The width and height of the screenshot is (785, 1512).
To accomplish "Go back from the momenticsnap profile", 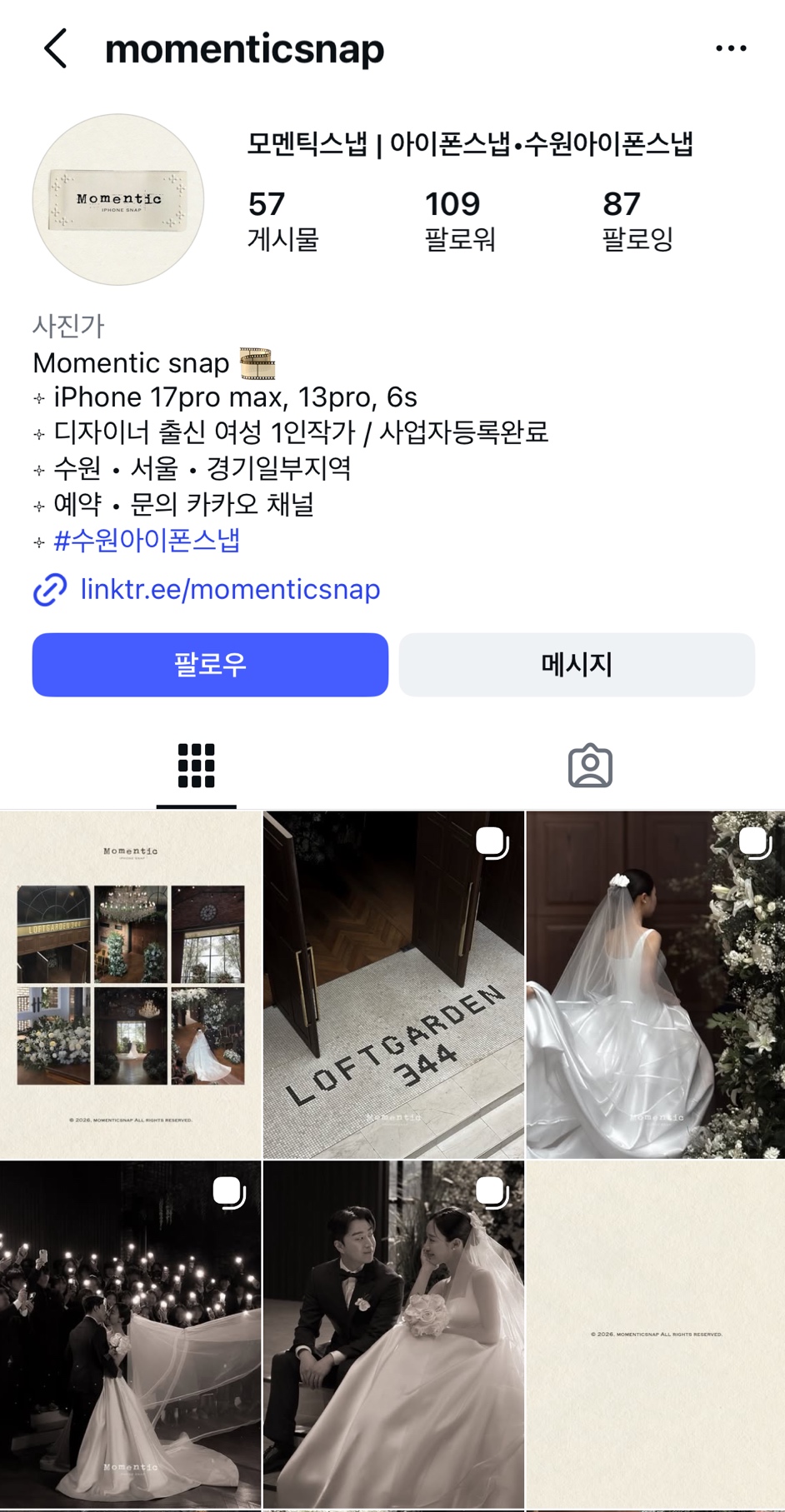I will [55, 48].
